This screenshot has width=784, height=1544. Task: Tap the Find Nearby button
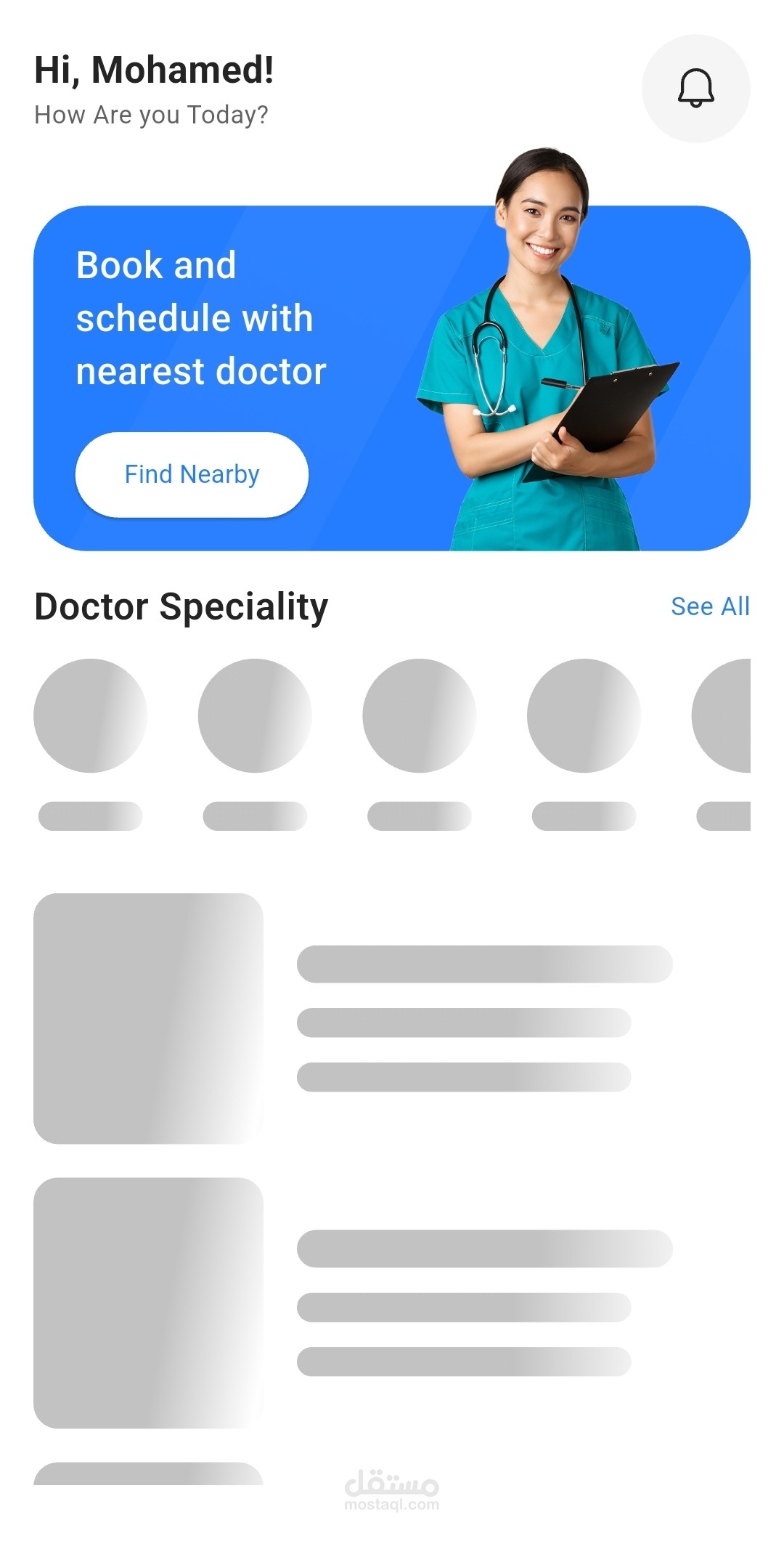click(x=192, y=474)
